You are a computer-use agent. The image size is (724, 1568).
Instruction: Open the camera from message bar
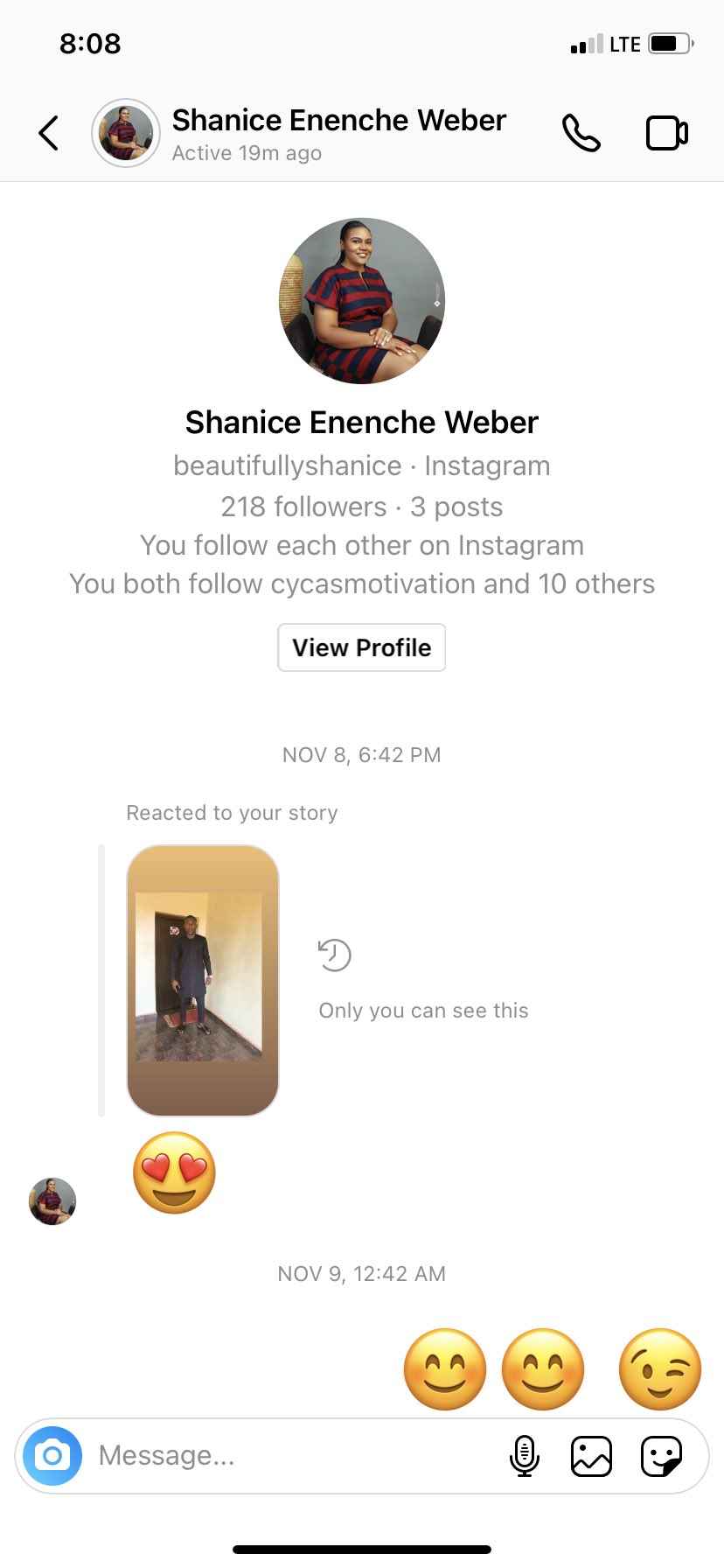52,1456
